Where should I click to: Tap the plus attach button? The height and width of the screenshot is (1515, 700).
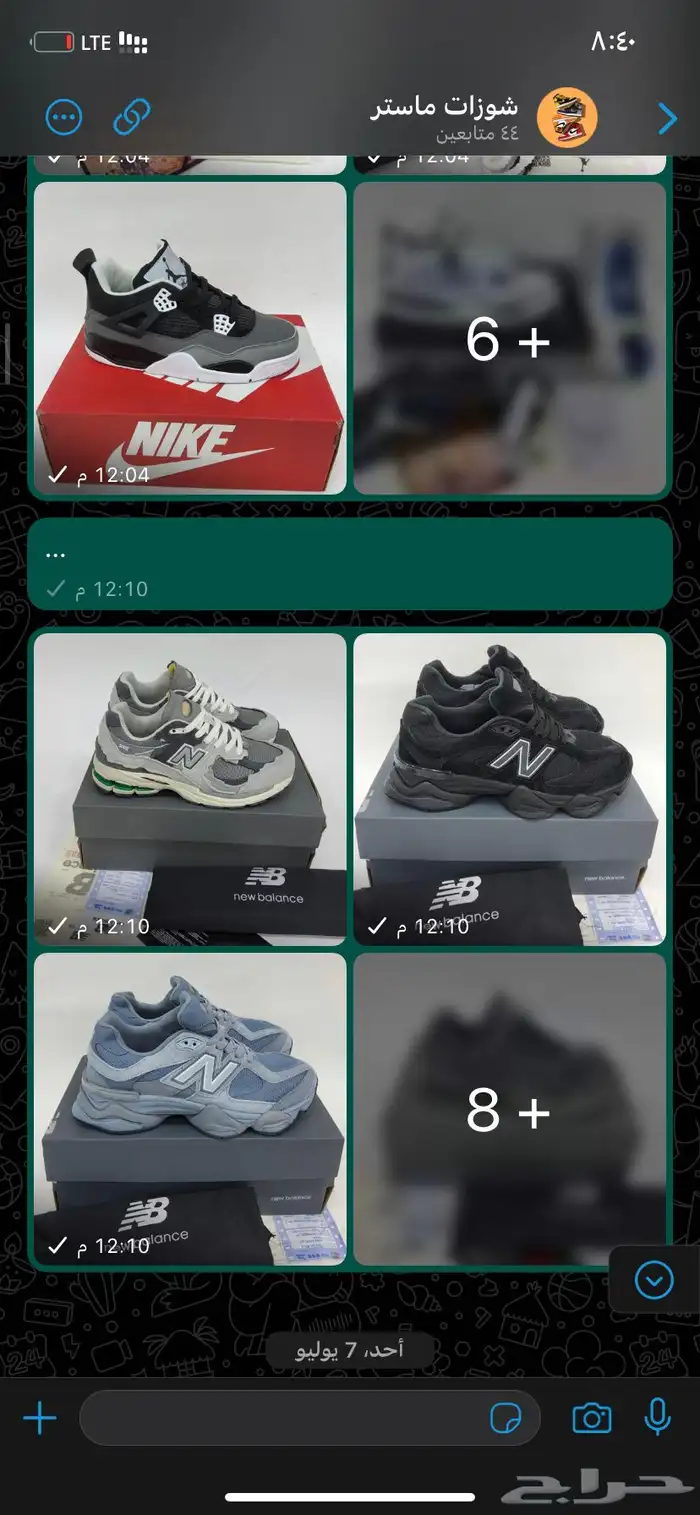pos(40,1418)
